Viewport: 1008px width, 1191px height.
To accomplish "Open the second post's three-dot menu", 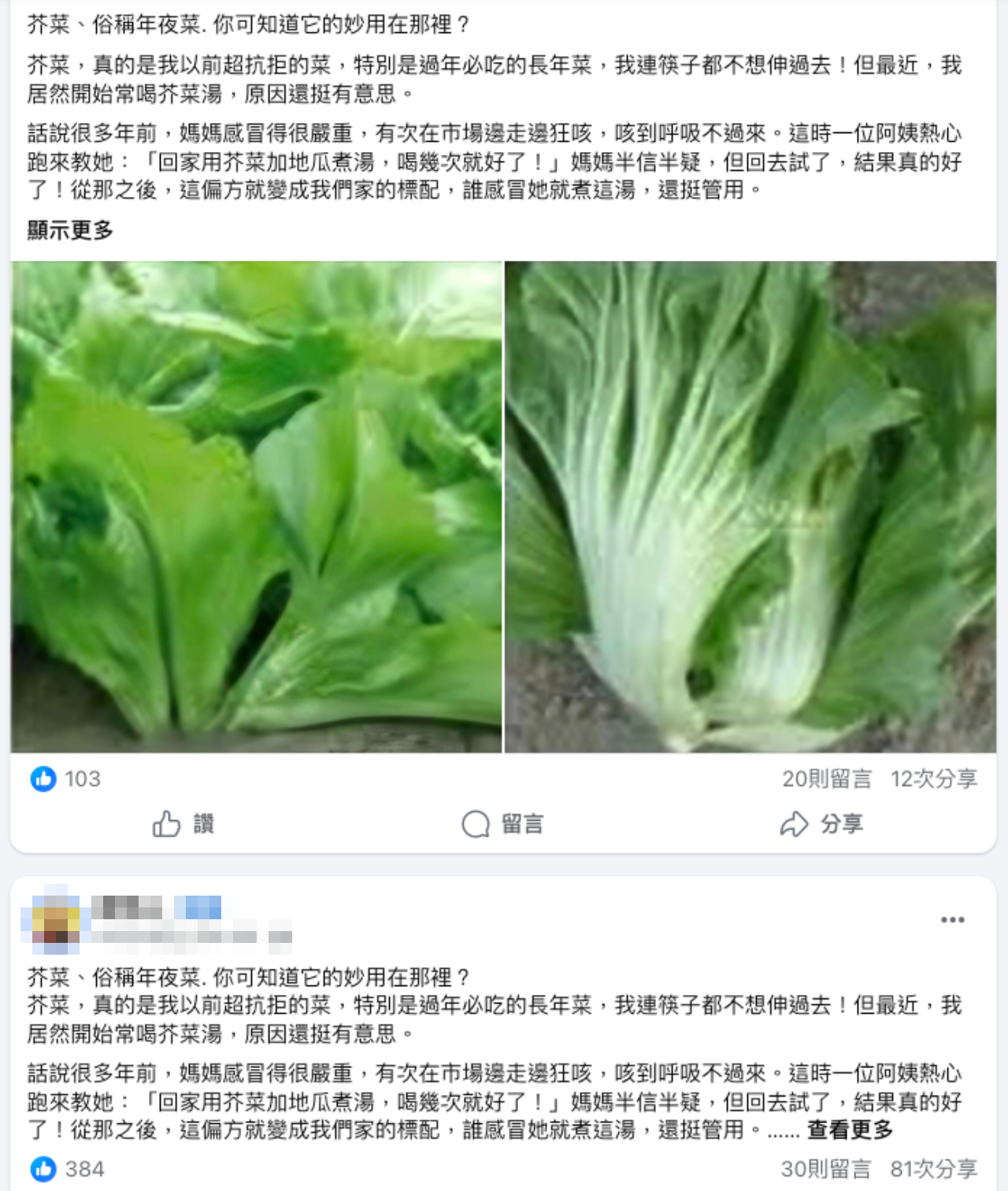I will (952, 920).
